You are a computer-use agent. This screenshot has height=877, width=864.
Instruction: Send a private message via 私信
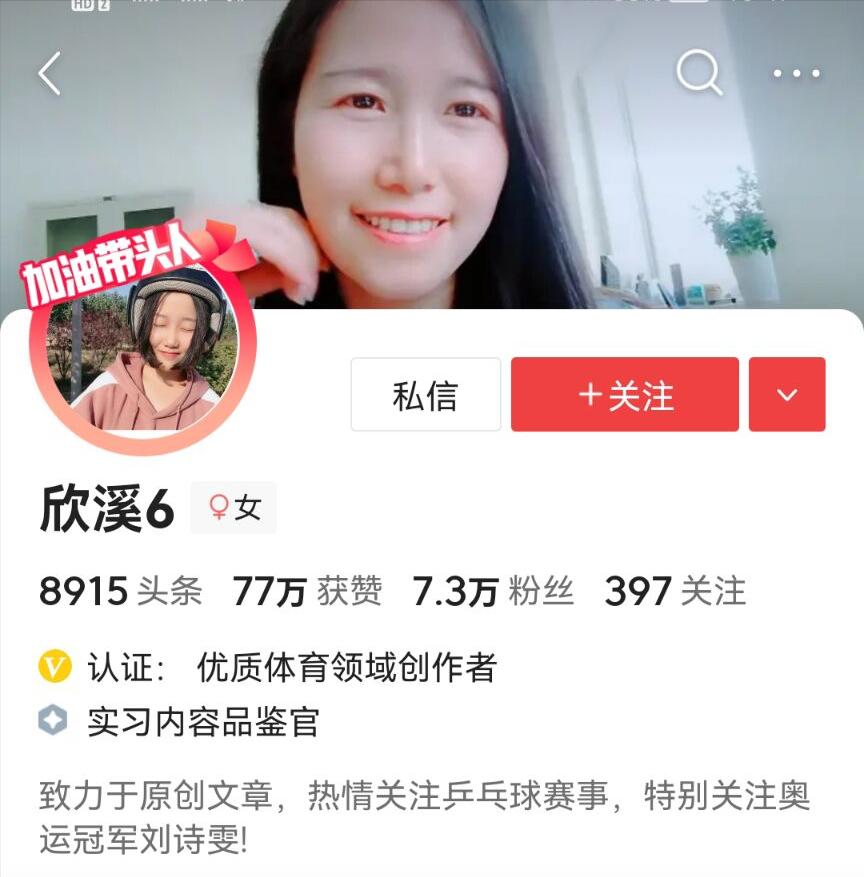point(425,395)
